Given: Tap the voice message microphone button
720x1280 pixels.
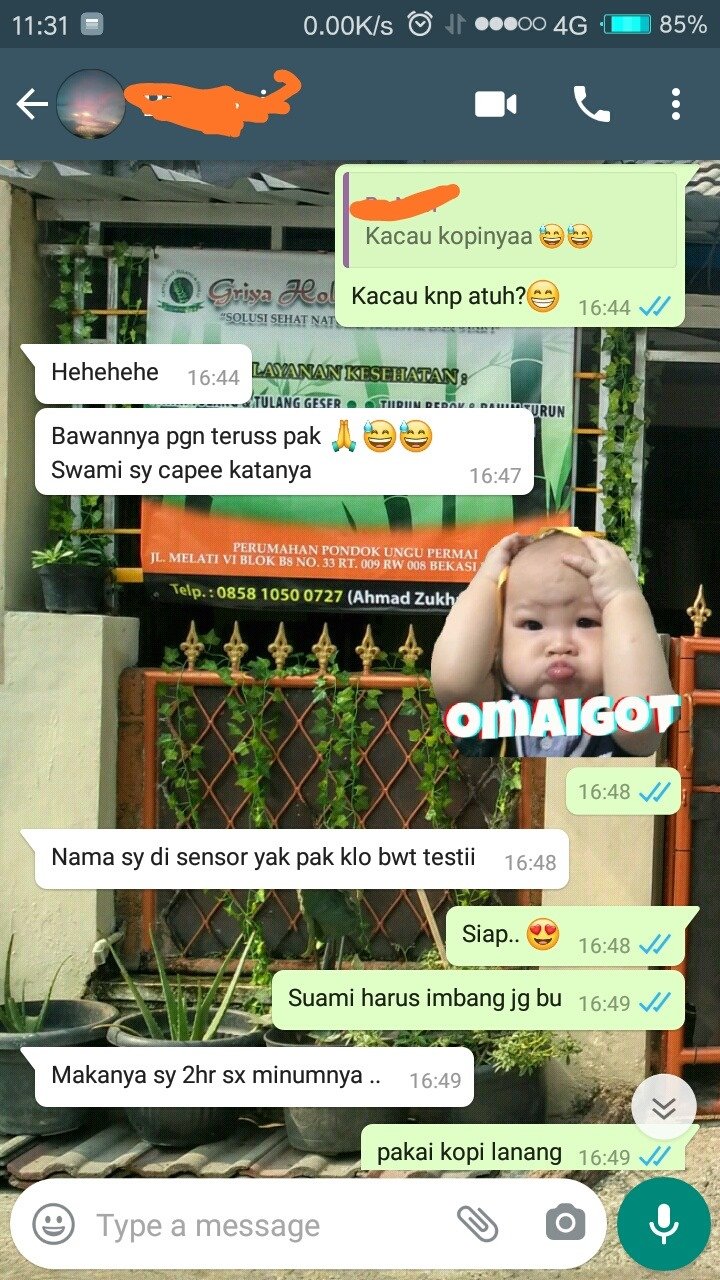Looking at the screenshot, I should point(663,1224).
